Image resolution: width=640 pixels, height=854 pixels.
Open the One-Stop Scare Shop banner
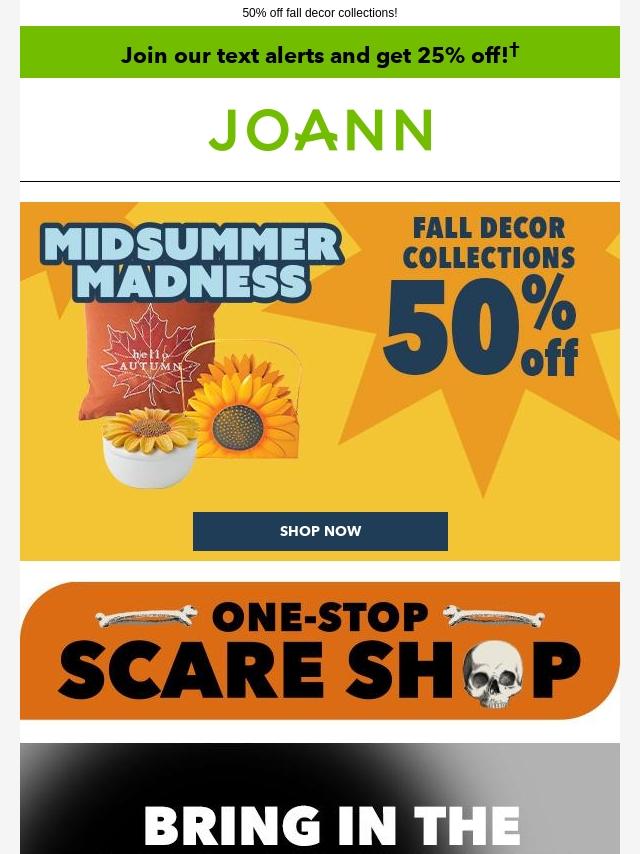[320, 650]
